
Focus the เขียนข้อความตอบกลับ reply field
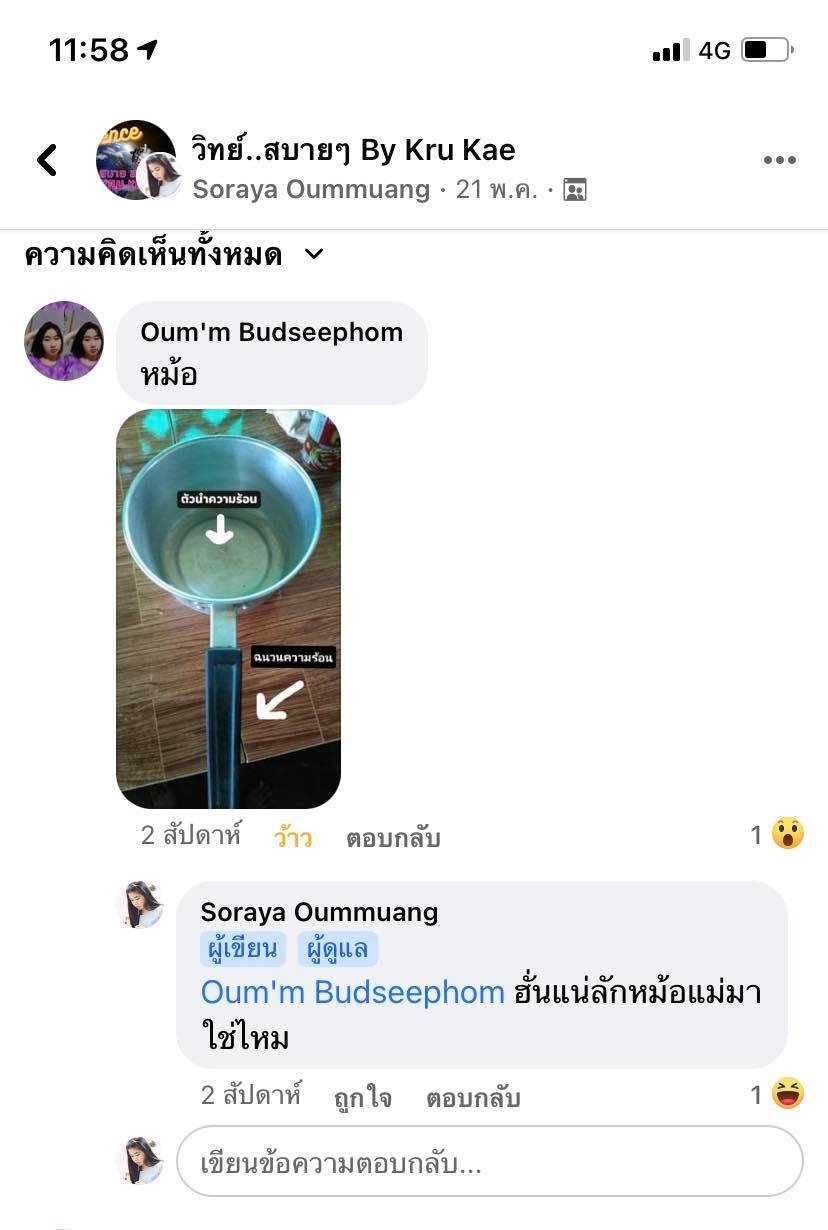tap(489, 1163)
